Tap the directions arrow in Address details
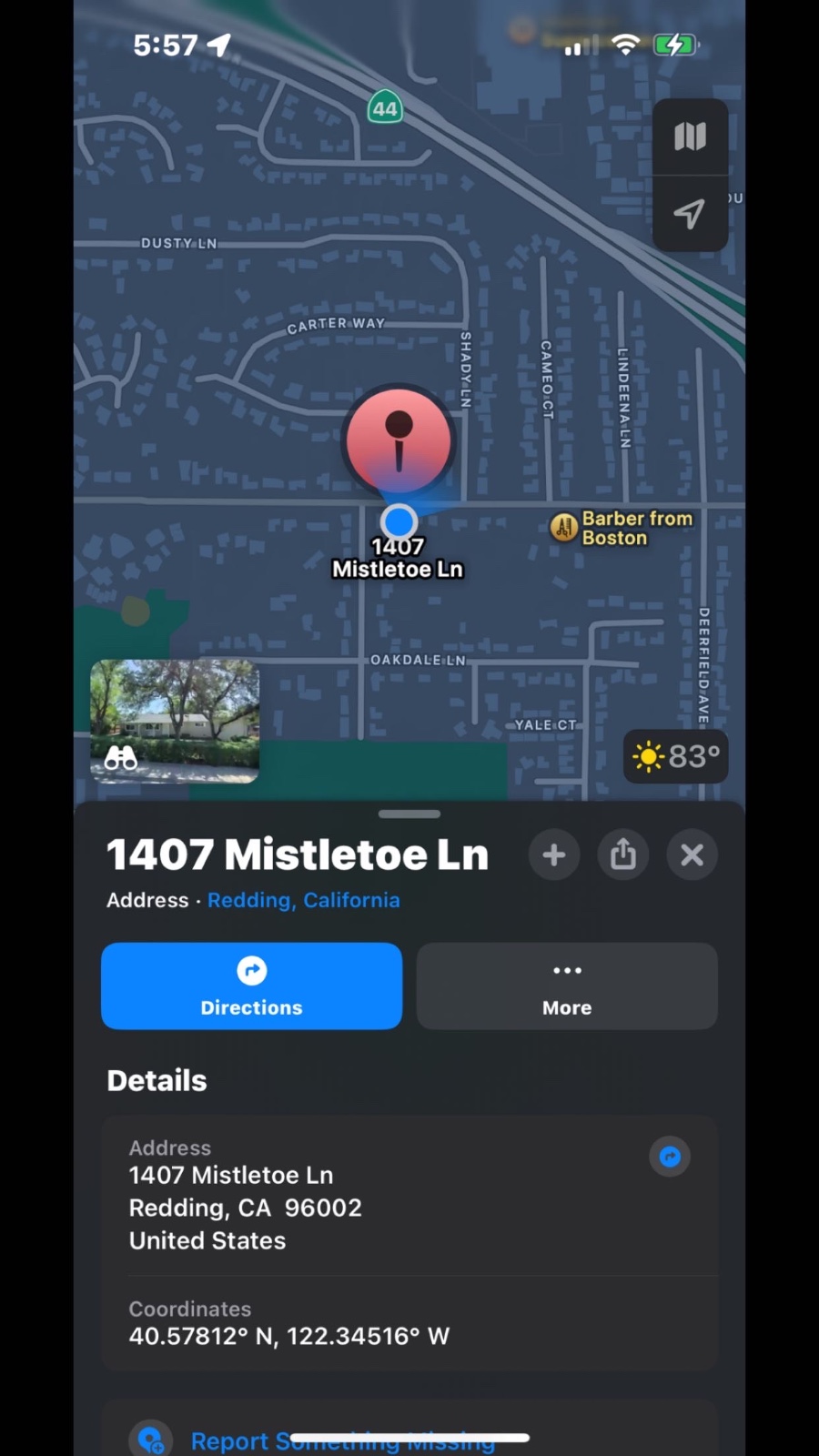819x1456 pixels. (670, 1157)
